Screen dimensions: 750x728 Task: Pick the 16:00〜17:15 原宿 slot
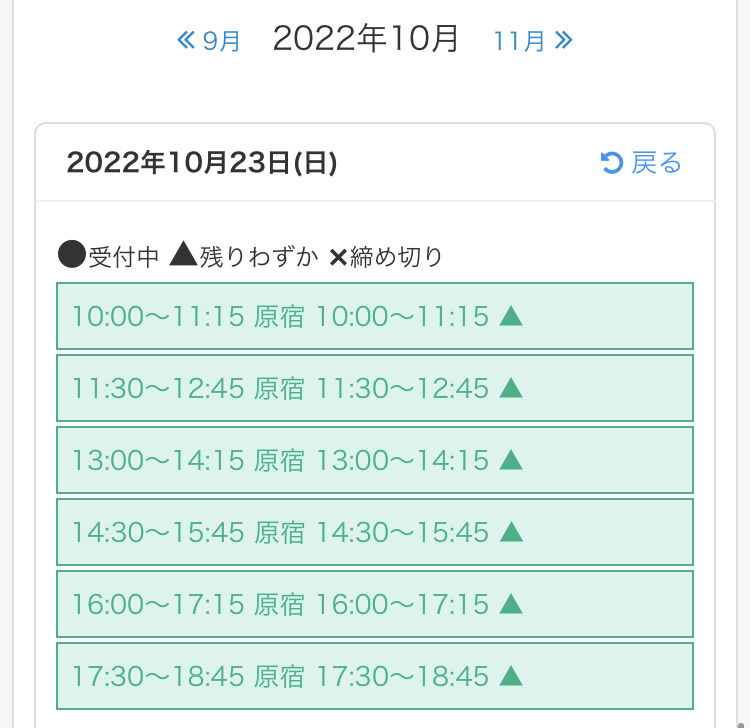coord(375,604)
